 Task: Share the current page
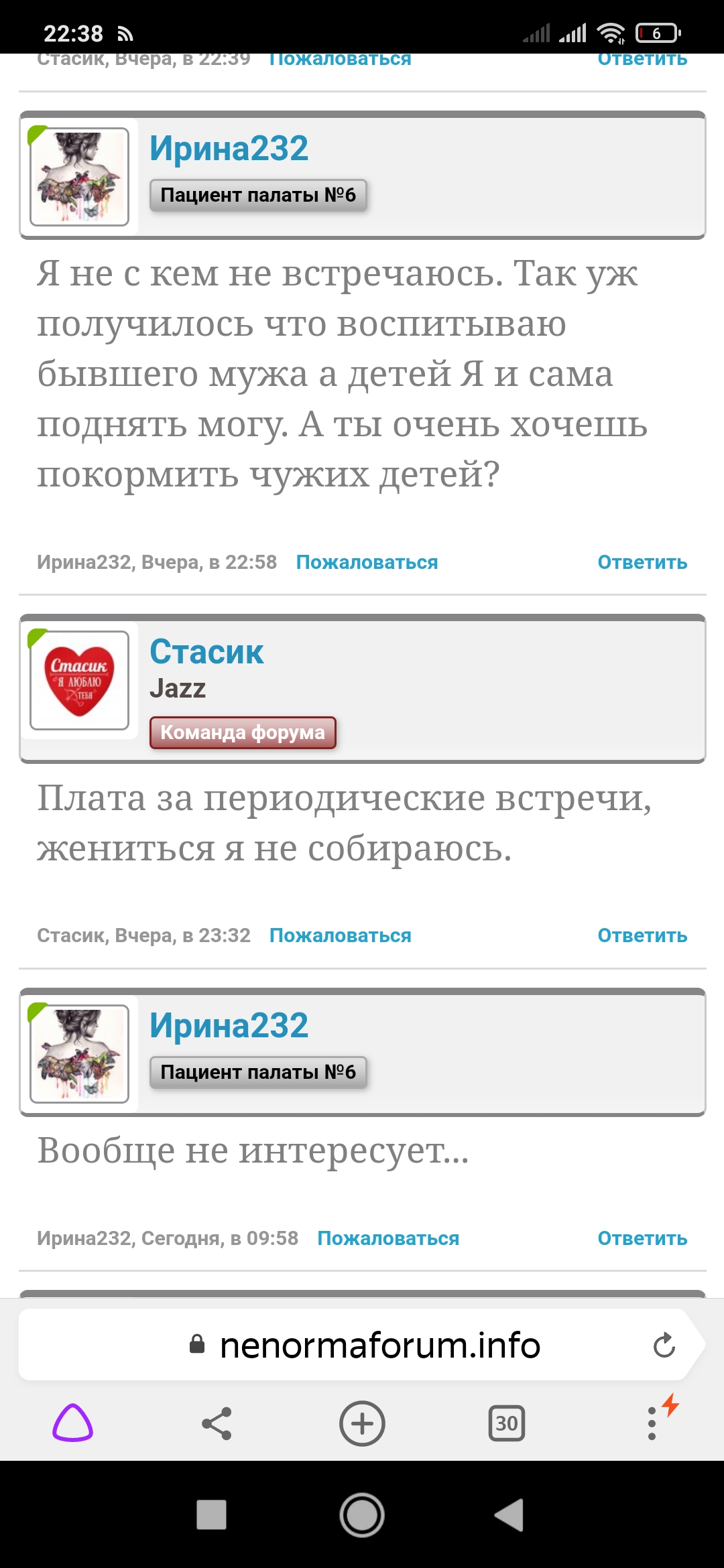click(217, 1423)
